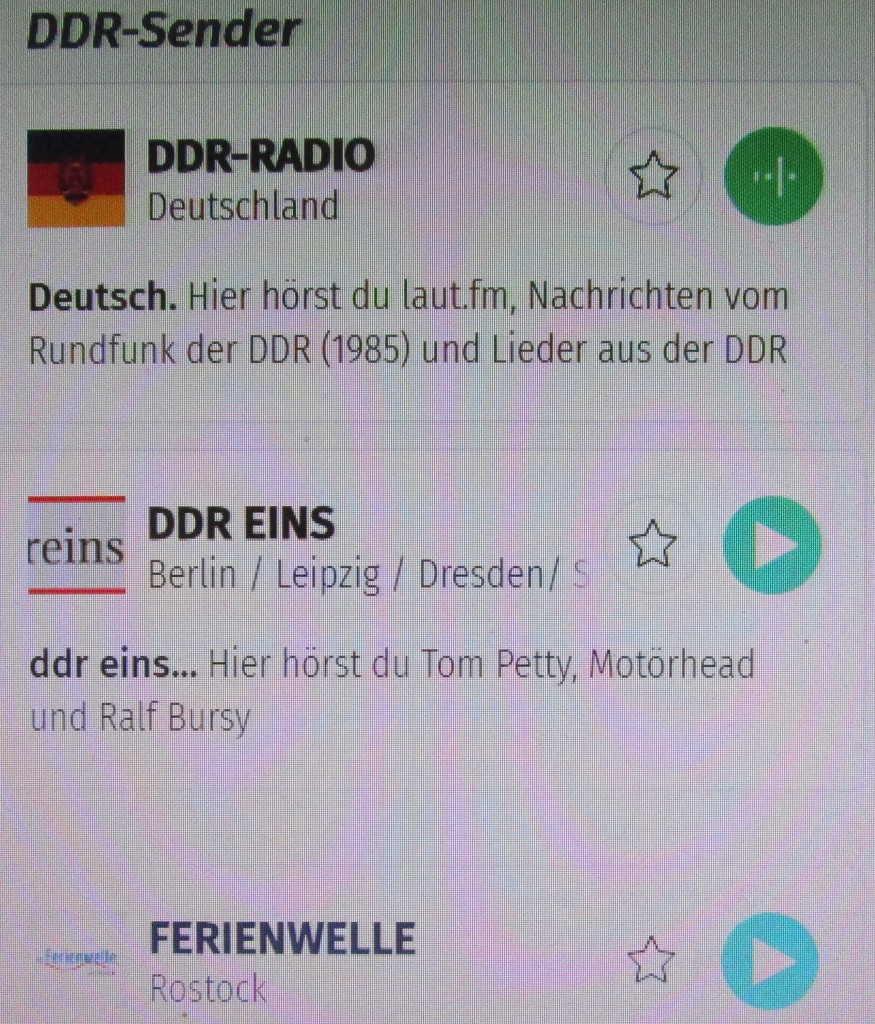The image size is (875, 1024).
Task: Open the DDR EINS station card
Action: [241, 524]
